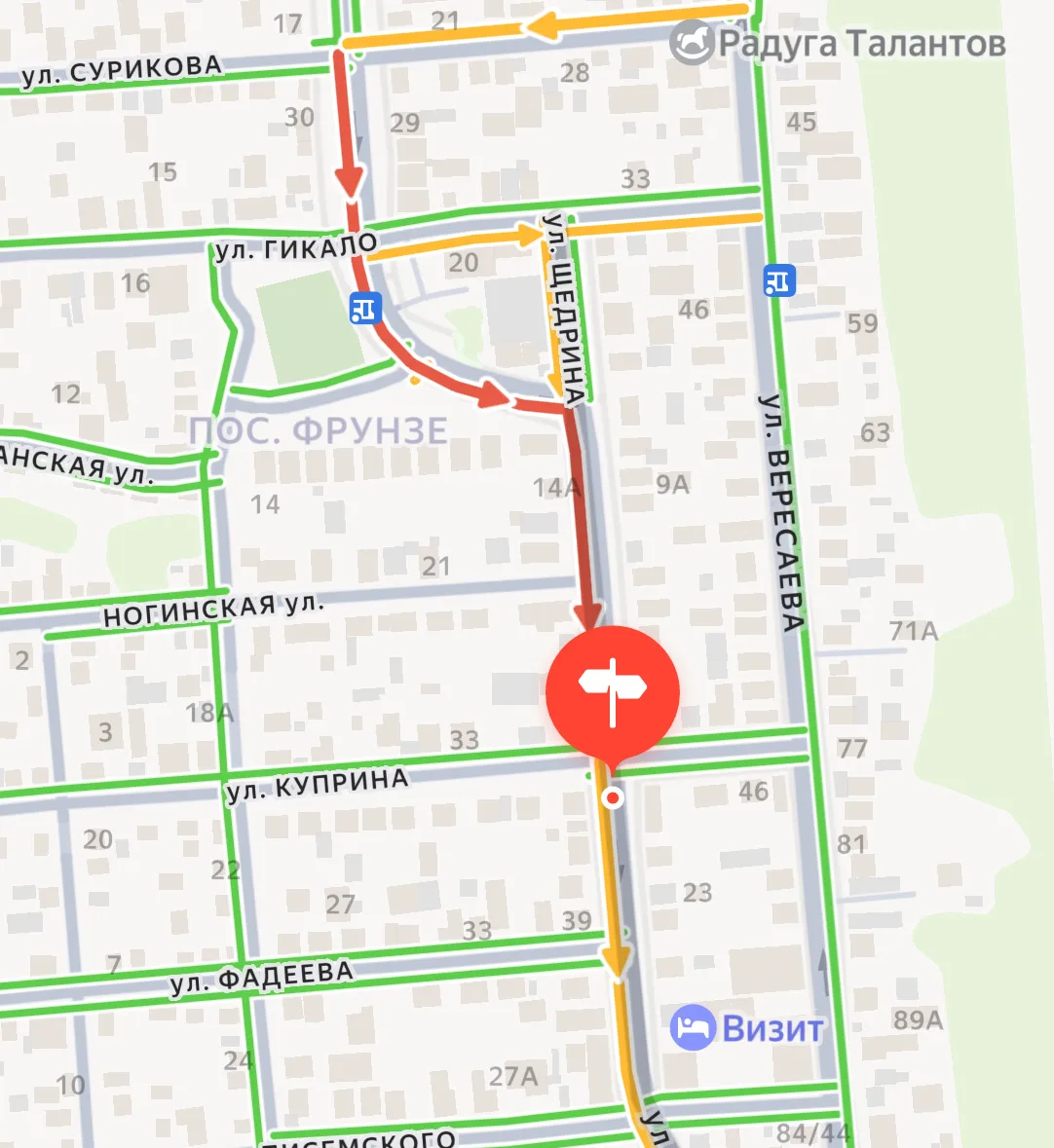The image size is (1054, 1148).
Task: Tap the bus stop on ул. Вересаева
Action: click(779, 281)
